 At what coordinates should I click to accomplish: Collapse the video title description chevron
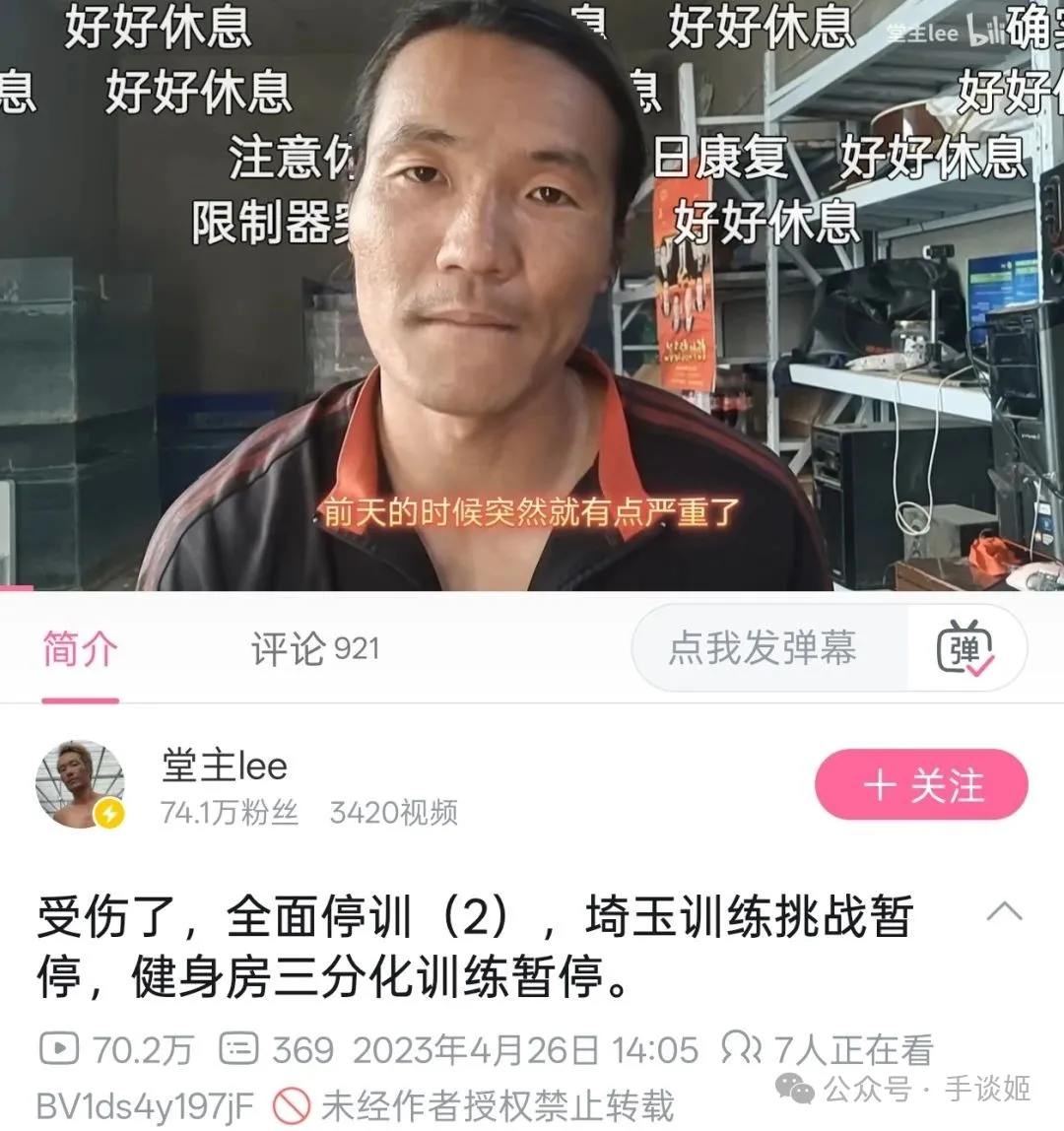pyautogui.click(x=1004, y=910)
